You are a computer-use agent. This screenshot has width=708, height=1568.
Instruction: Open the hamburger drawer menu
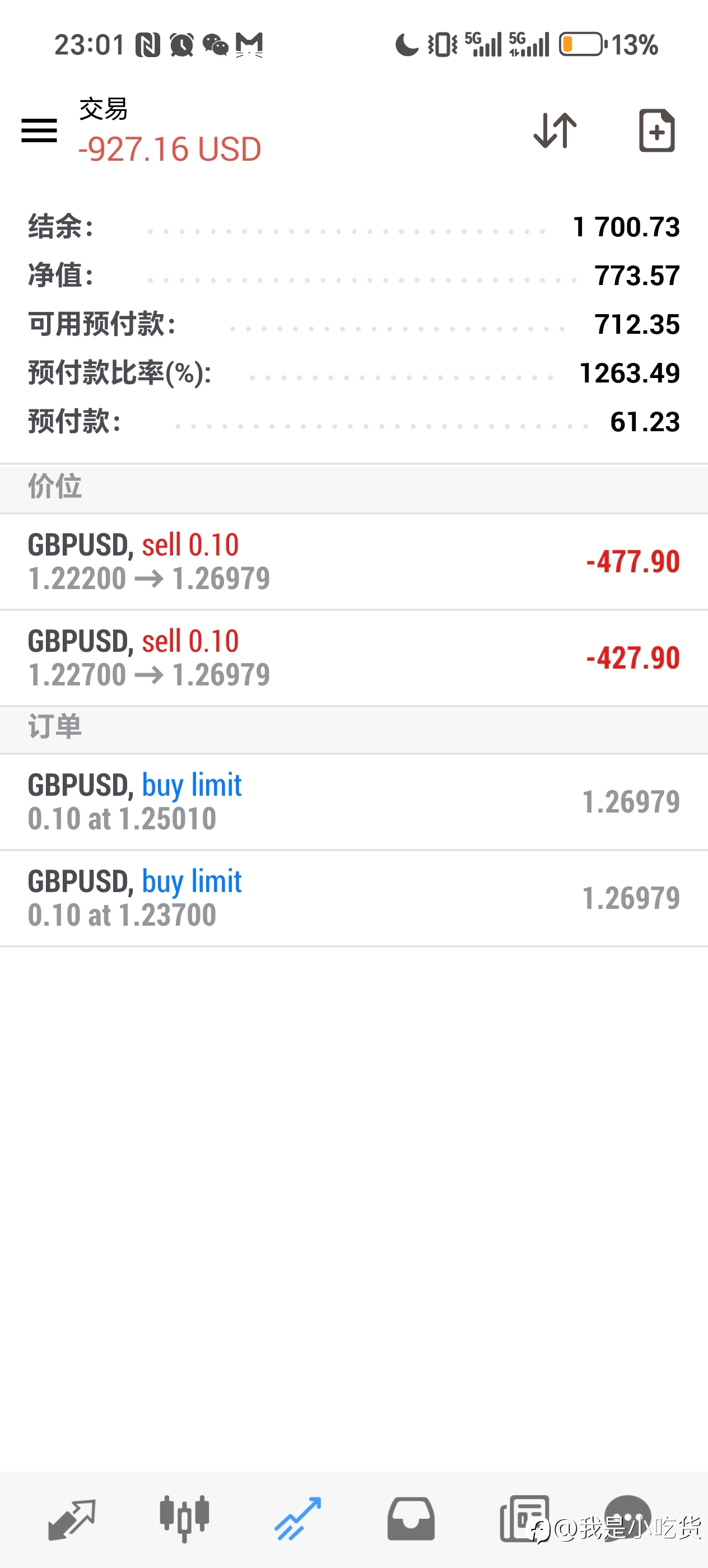(39, 130)
